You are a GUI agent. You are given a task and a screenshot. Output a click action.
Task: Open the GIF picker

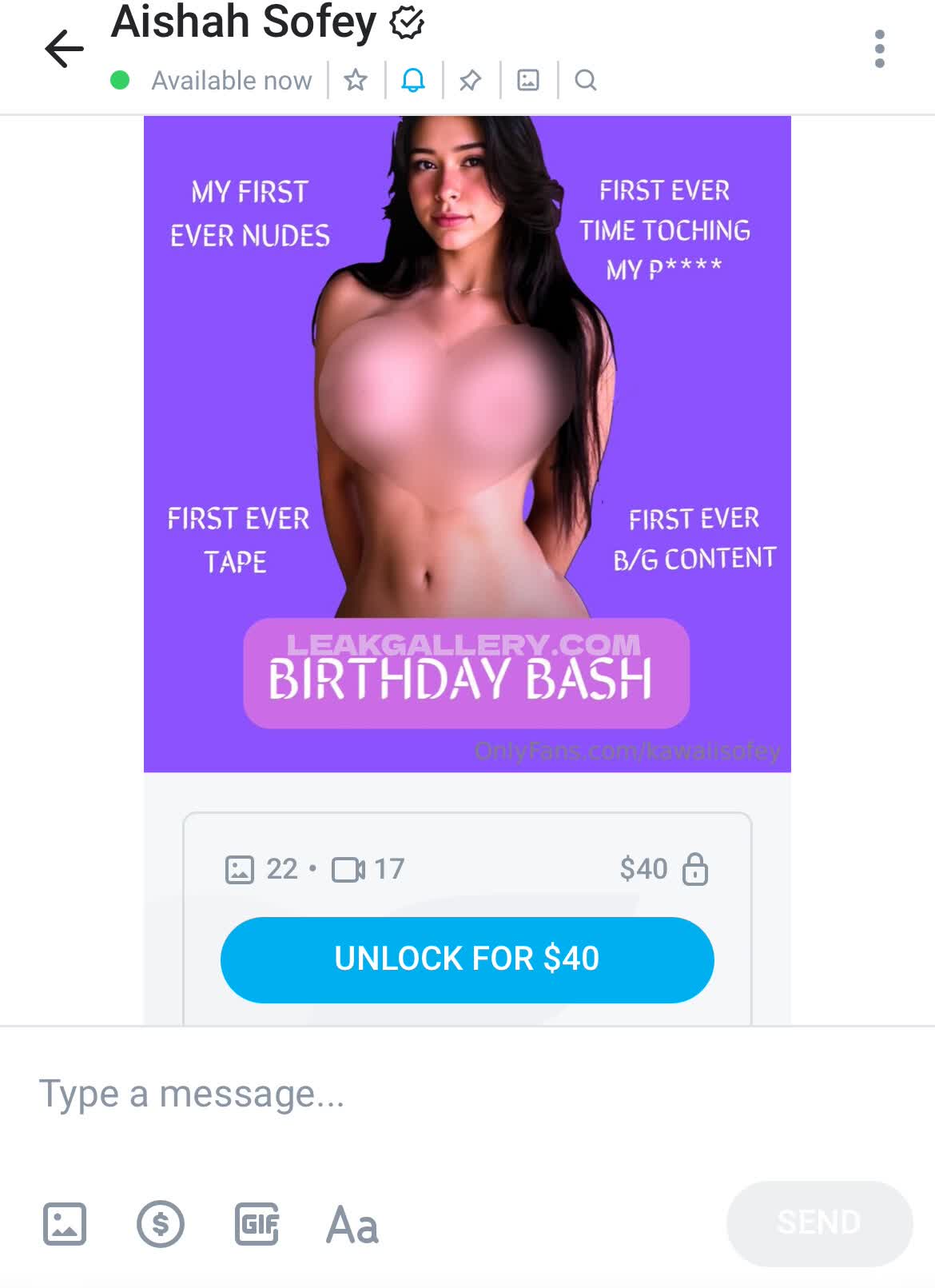point(257,1224)
